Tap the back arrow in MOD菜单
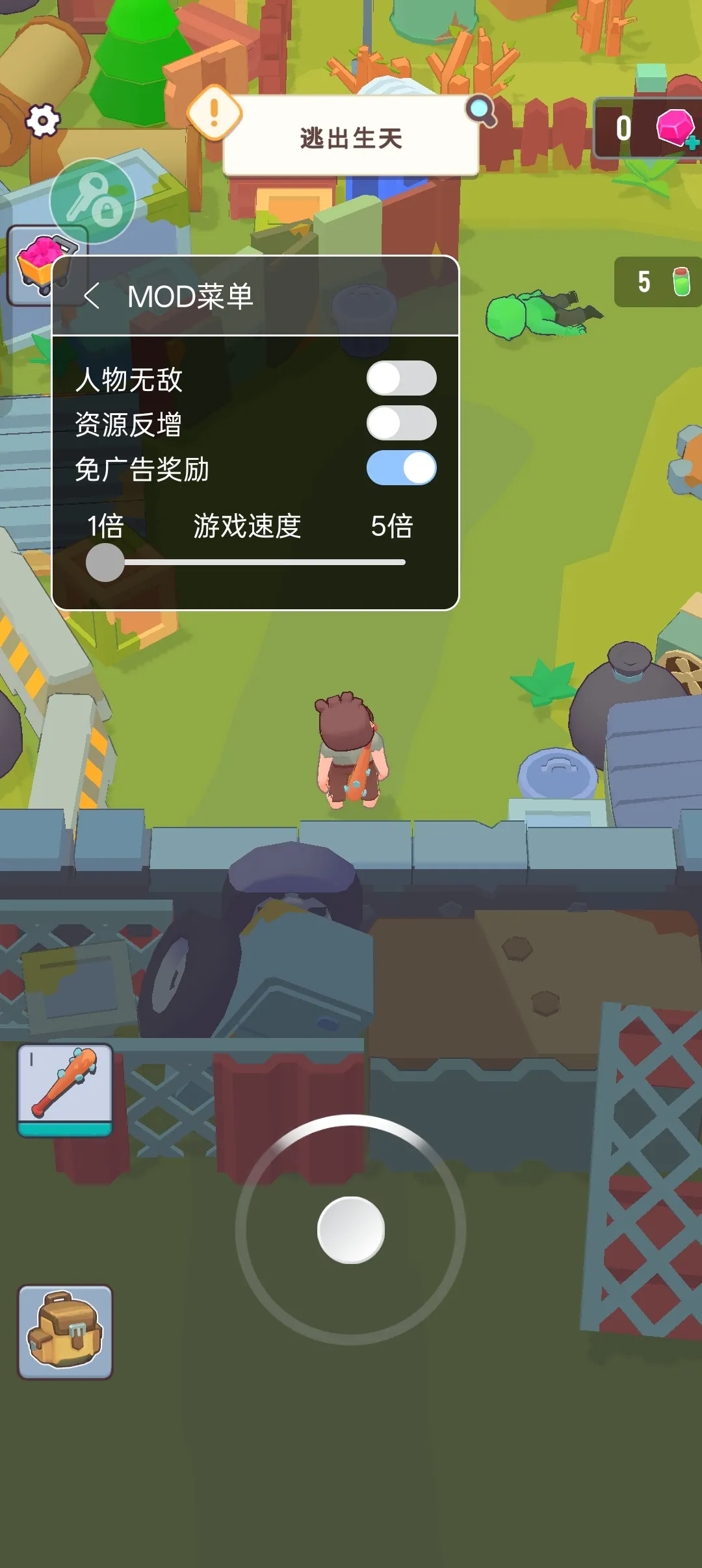Viewport: 702px width, 1568px height. tap(92, 296)
